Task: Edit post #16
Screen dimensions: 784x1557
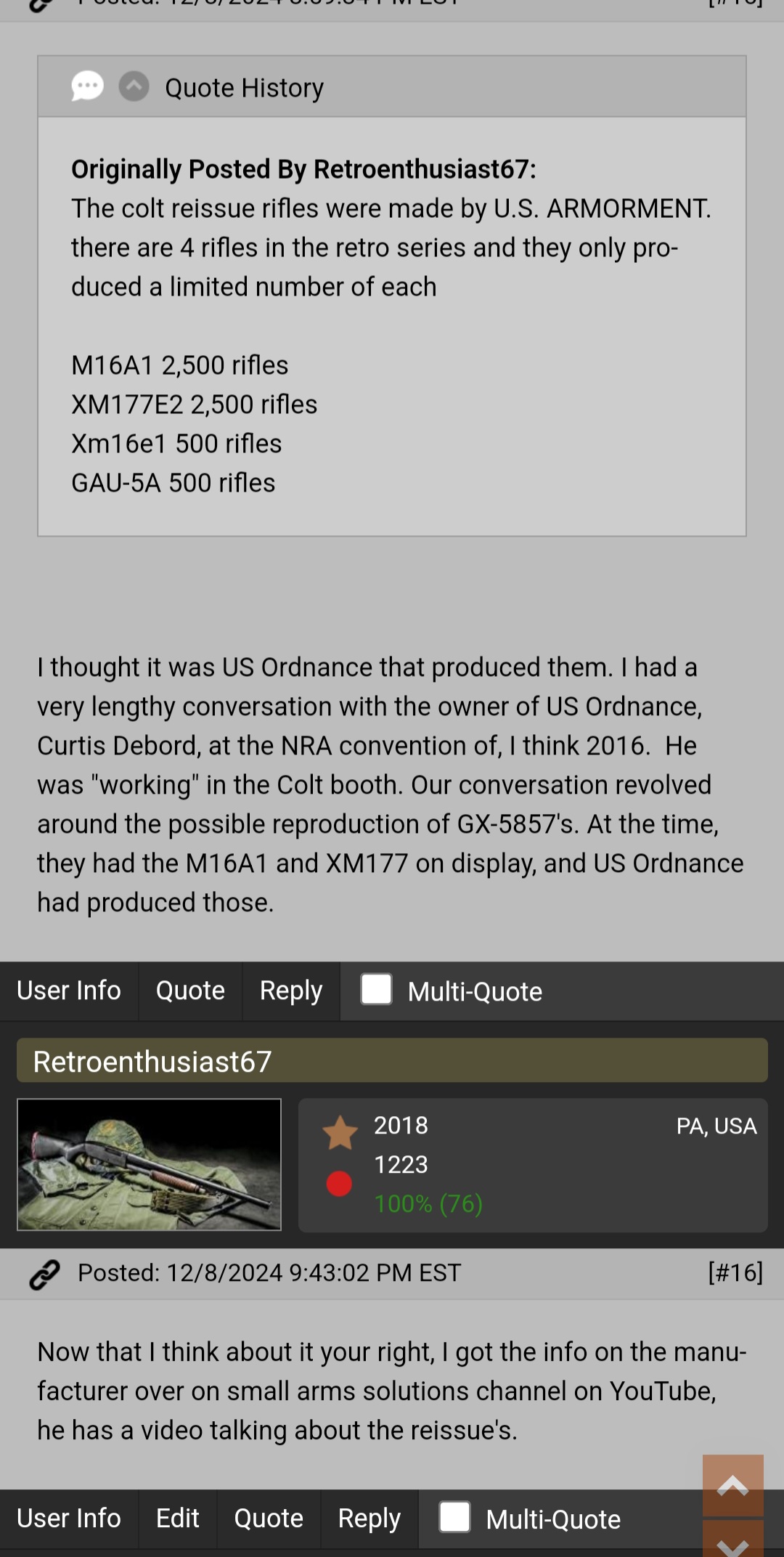Action: [x=177, y=1519]
